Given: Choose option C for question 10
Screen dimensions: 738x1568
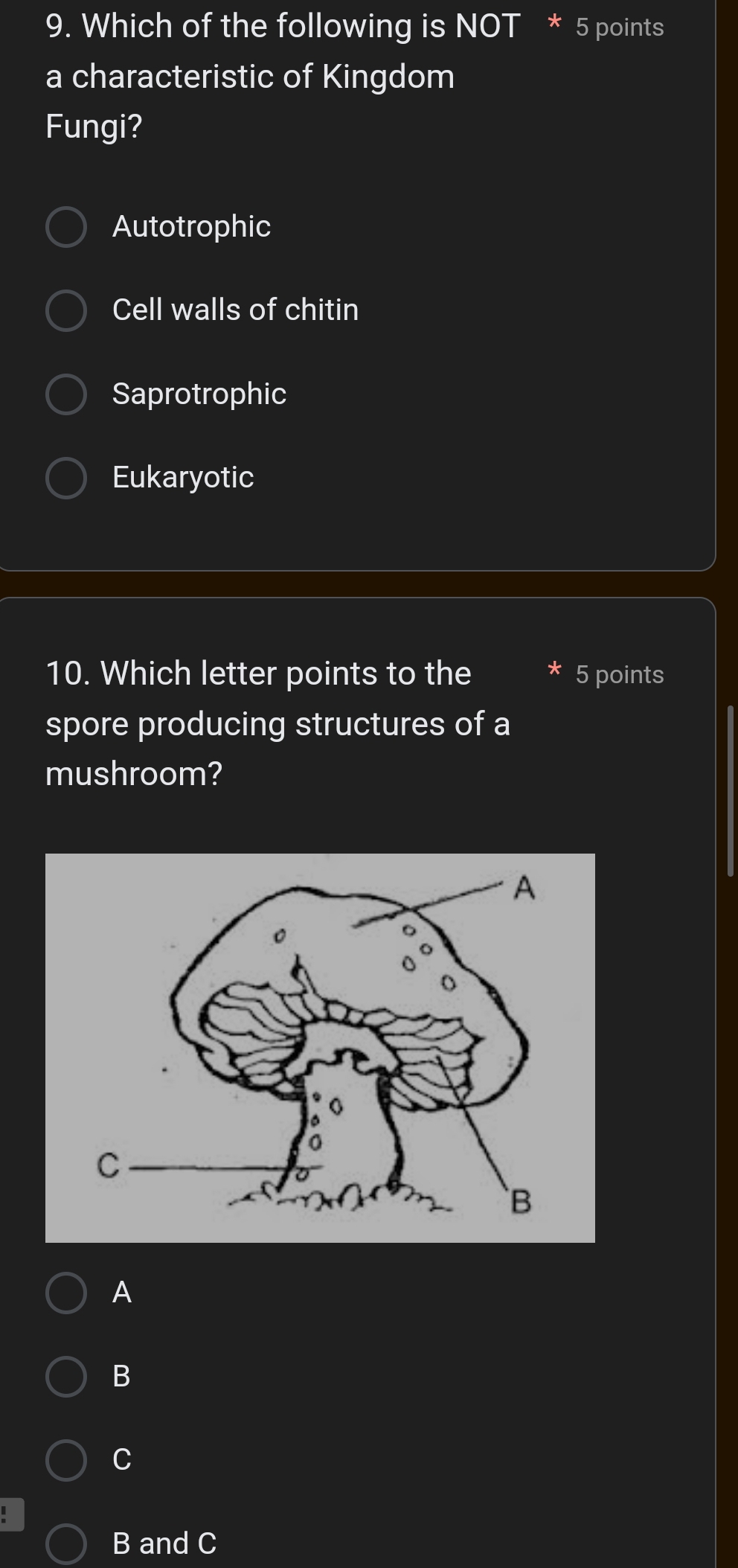Looking at the screenshot, I should point(66,1459).
